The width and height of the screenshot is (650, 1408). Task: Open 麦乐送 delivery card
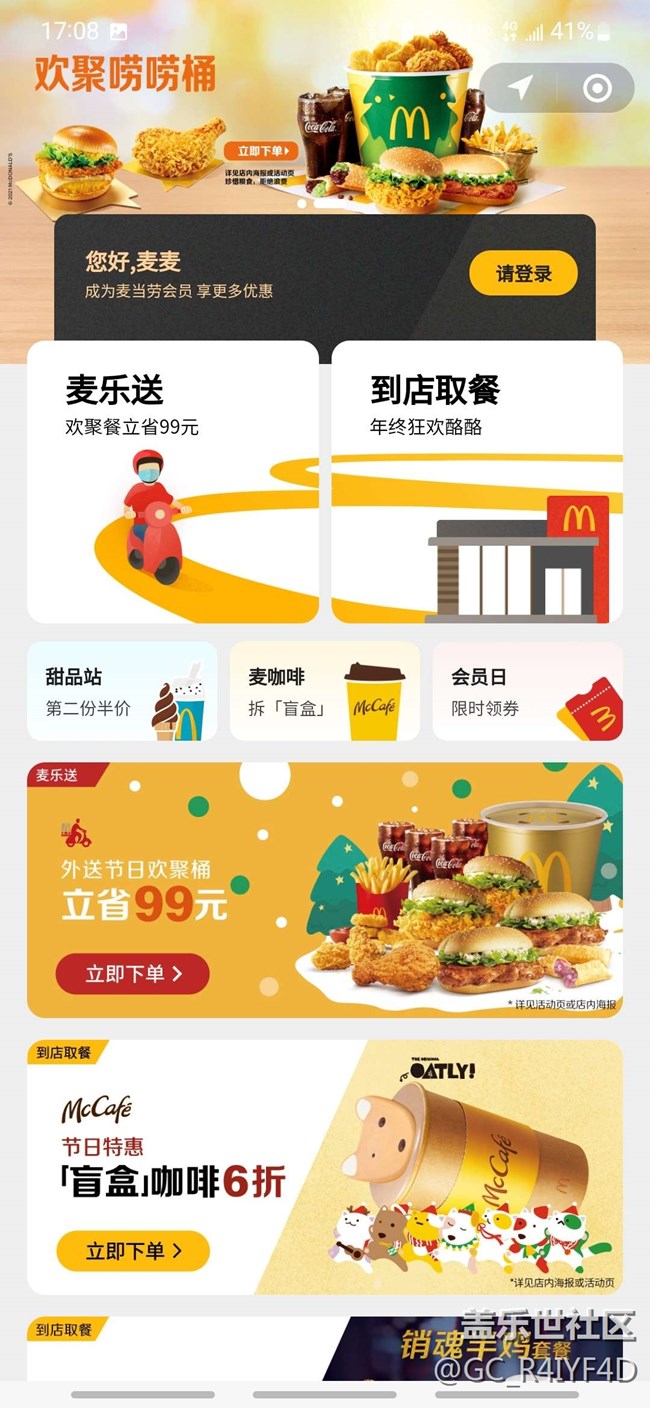(x=173, y=481)
